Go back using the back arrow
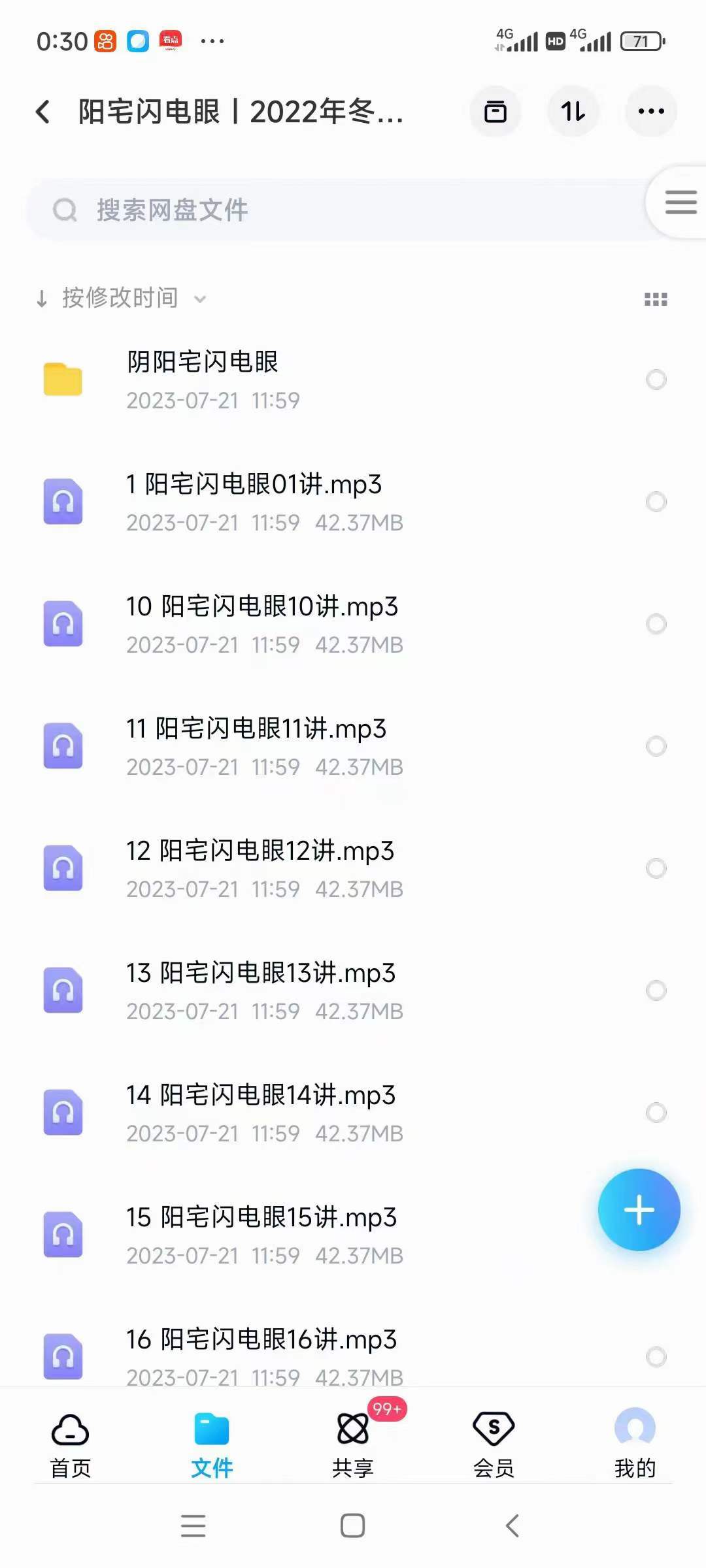 (43, 112)
